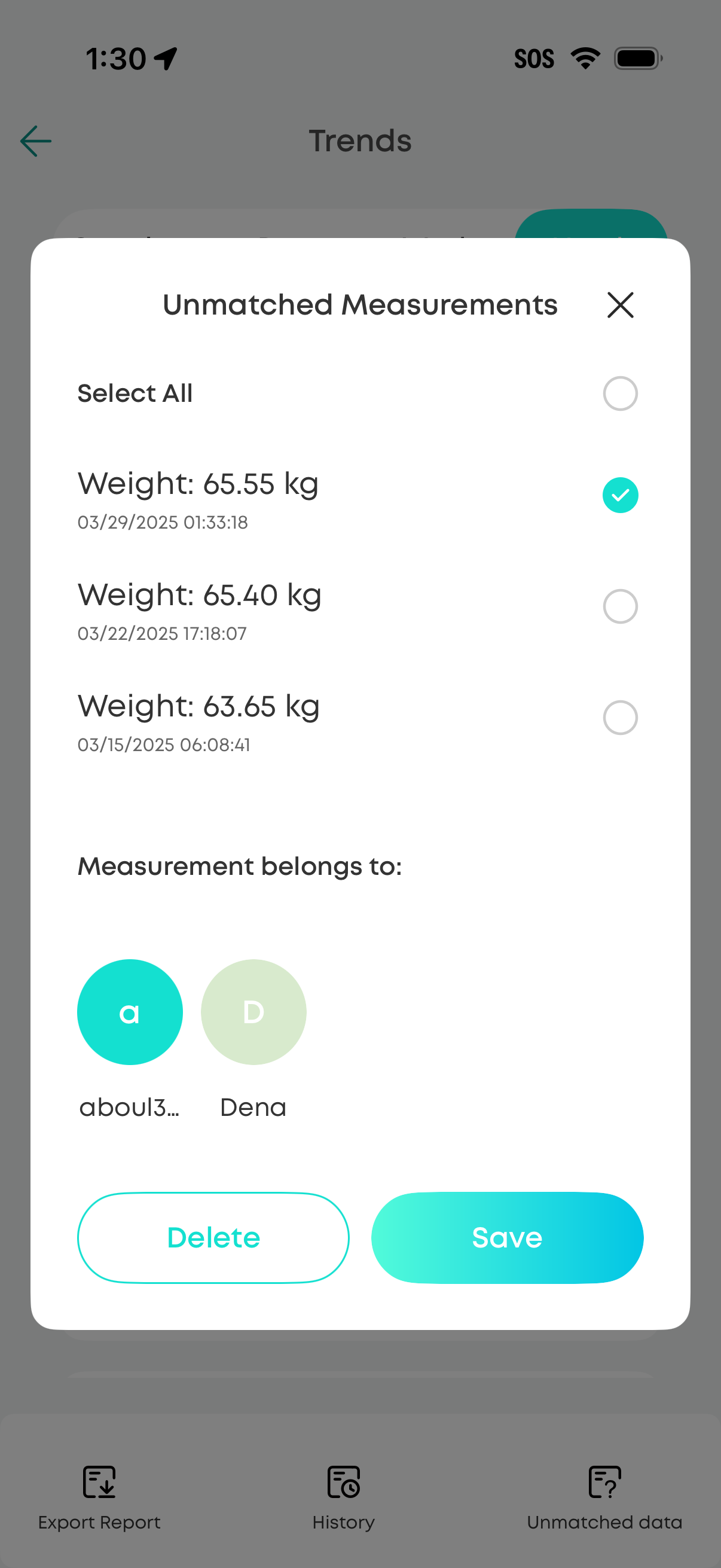Screen dimensions: 721x1568
Task: Select the 63.65 kg weight measurement
Action: (x=620, y=718)
